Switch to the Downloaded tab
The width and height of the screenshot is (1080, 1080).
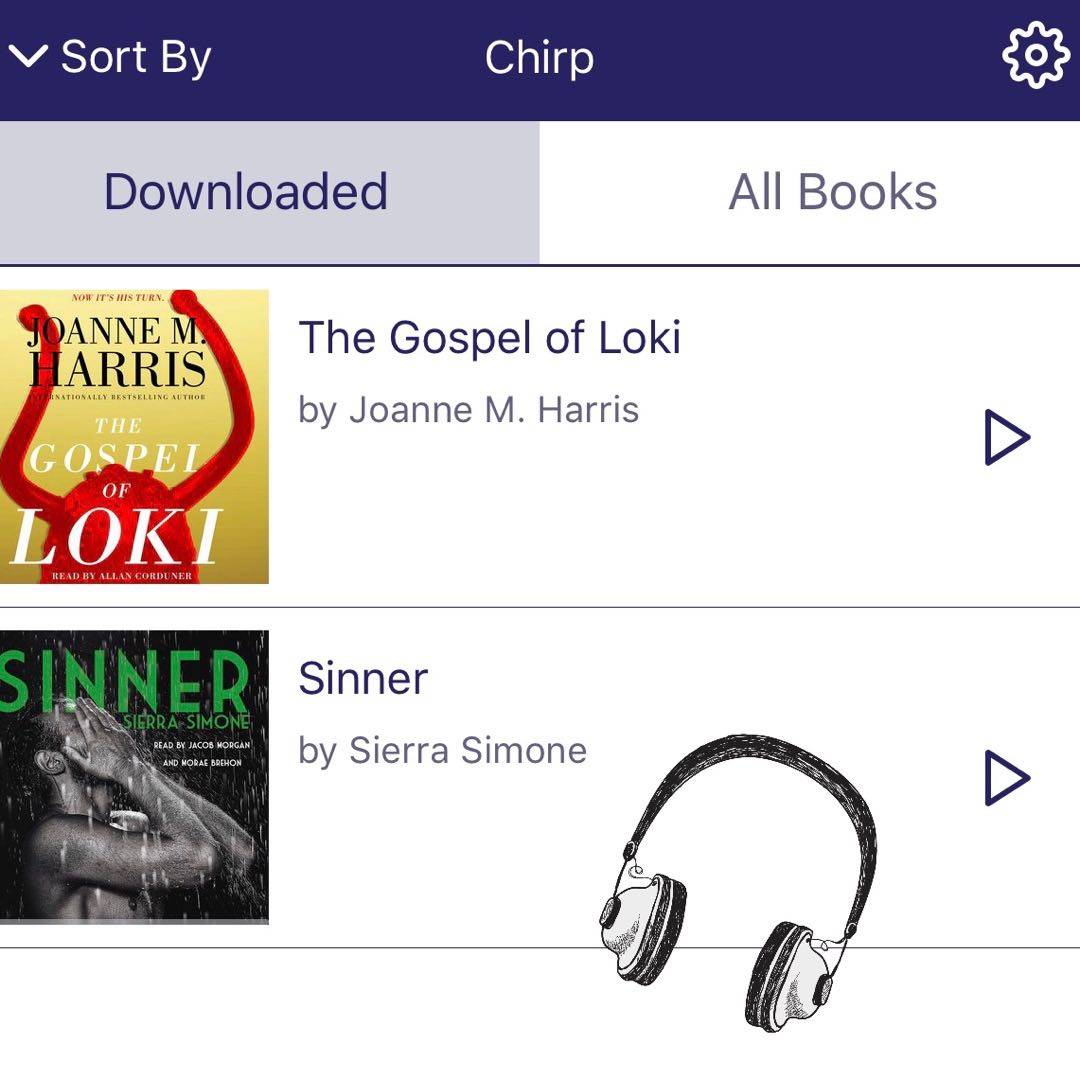[246, 192]
